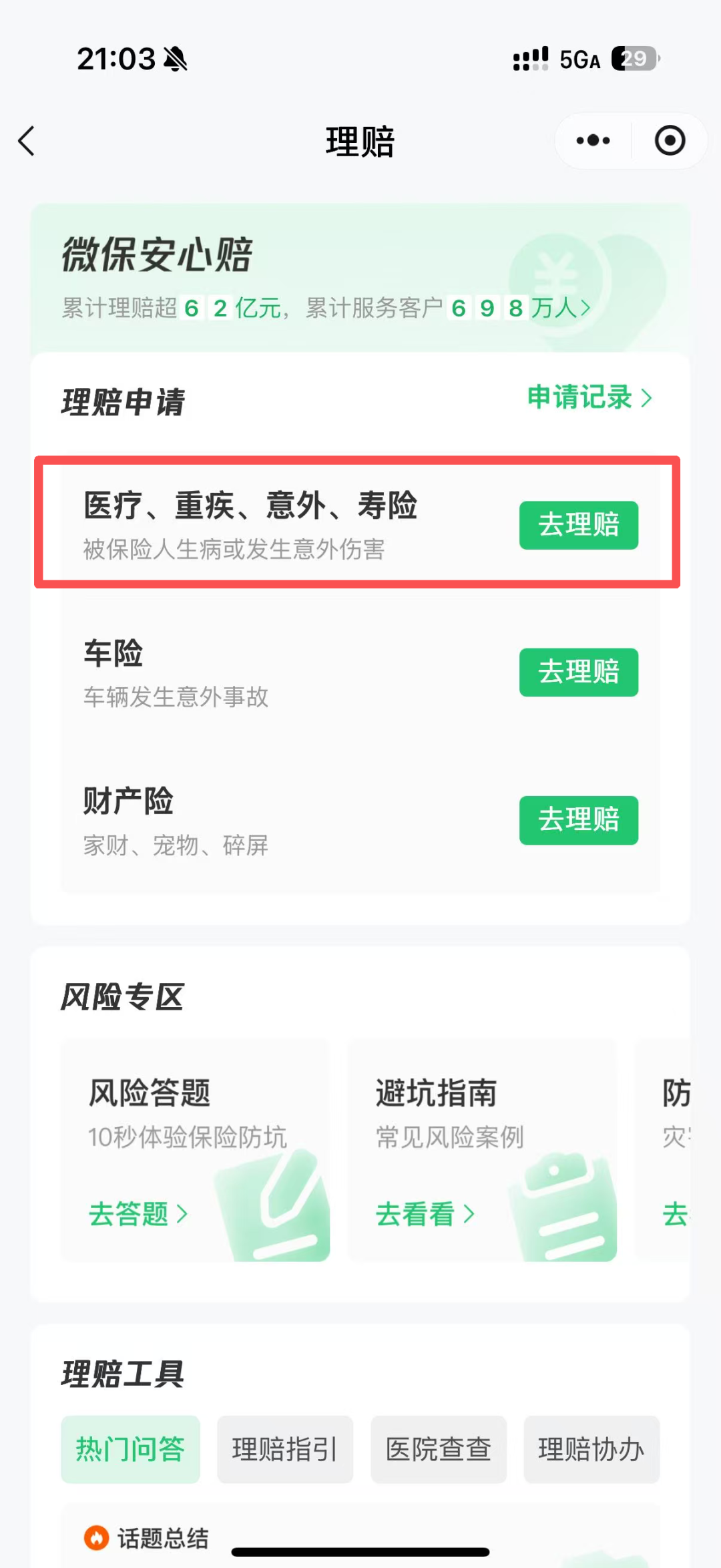Image resolution: width=721 pixels, height=1568 pixels.
Task: Open the 风险答题 card
Action: click(195, 1150)
